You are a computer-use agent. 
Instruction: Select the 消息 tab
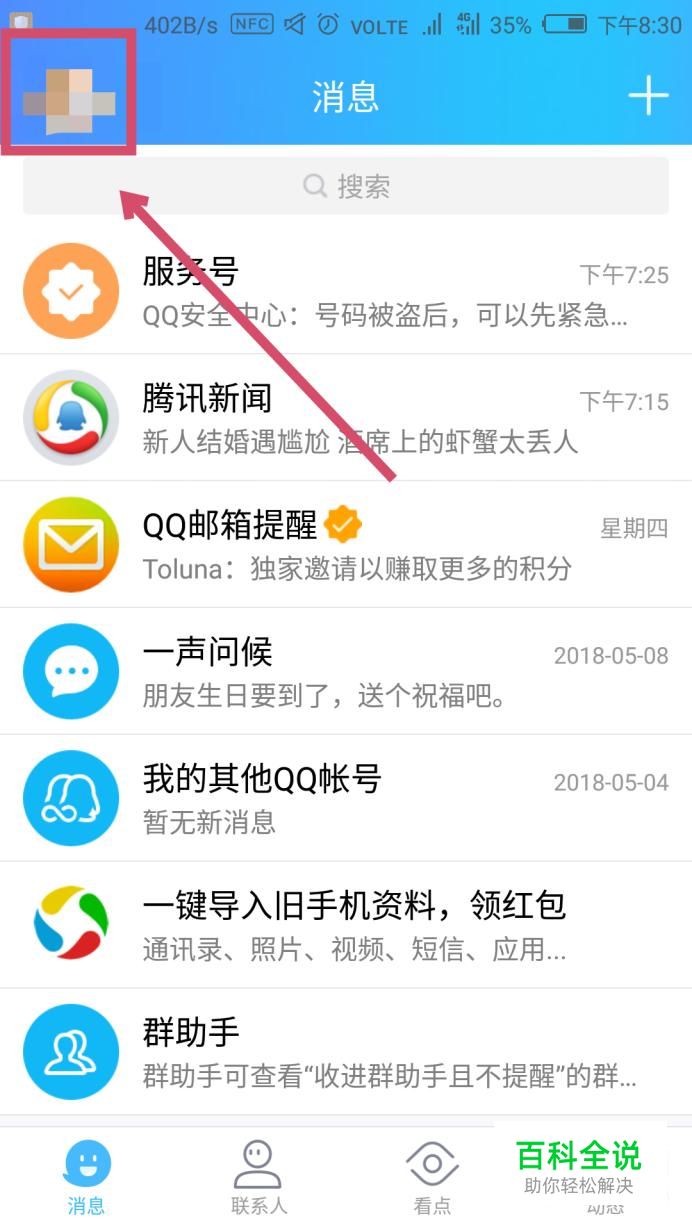87,1177
